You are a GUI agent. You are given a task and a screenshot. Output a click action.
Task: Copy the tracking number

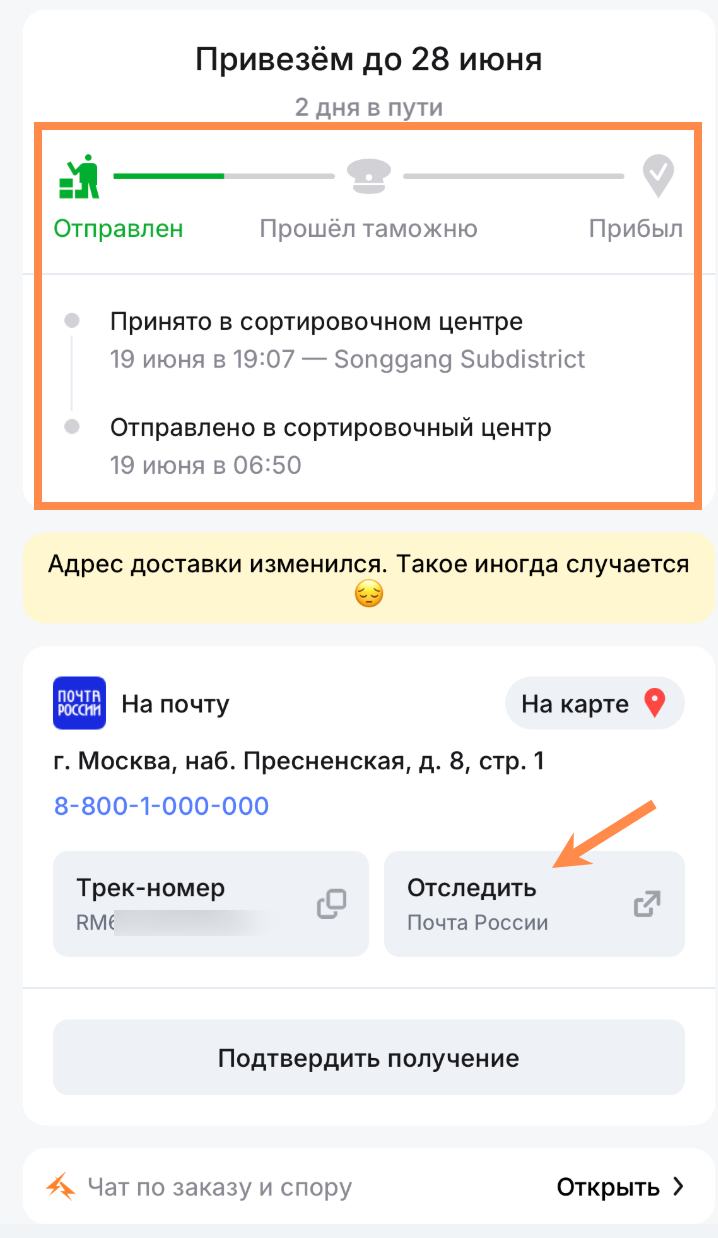[331, 904]
